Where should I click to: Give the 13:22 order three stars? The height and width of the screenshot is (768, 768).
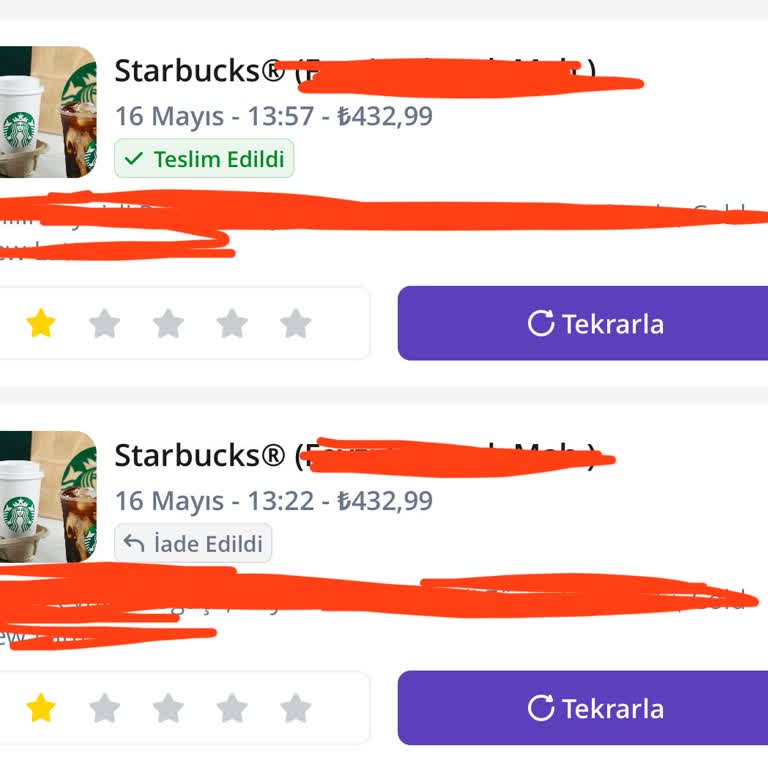168,708
